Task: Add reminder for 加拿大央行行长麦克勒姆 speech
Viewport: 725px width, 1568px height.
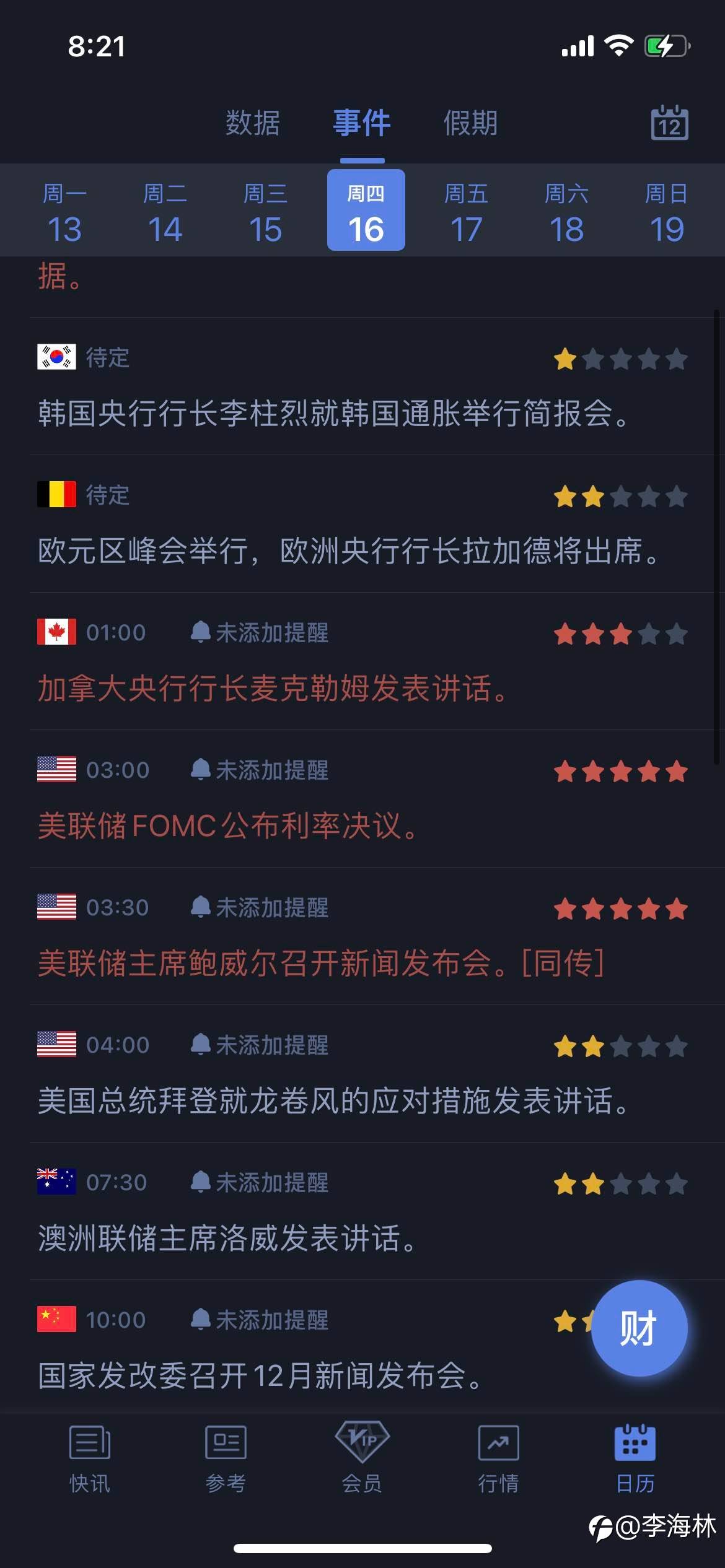Action: pos(259,632)
